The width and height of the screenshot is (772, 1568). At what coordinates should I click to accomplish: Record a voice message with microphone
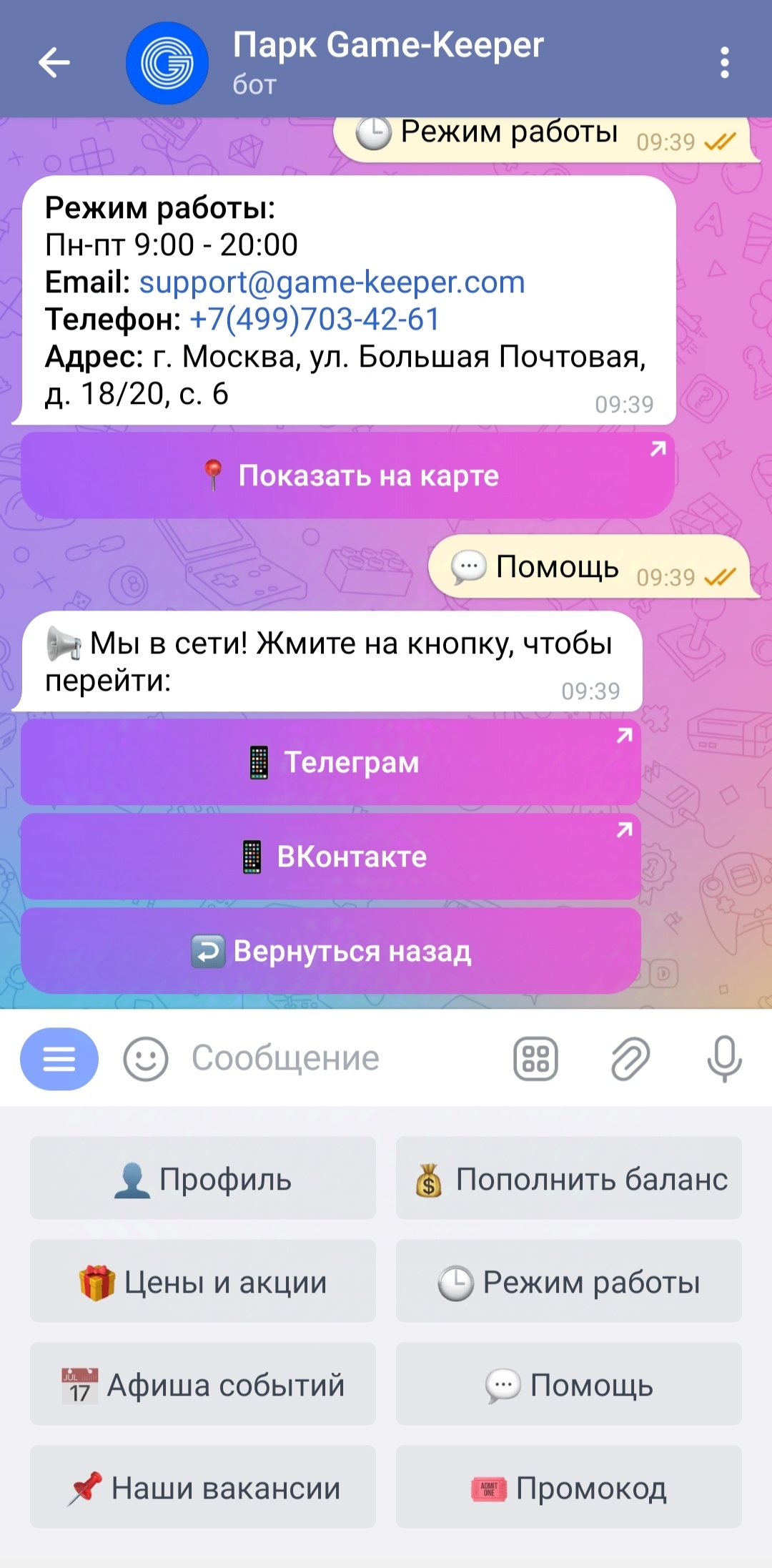click(724, 1059)
